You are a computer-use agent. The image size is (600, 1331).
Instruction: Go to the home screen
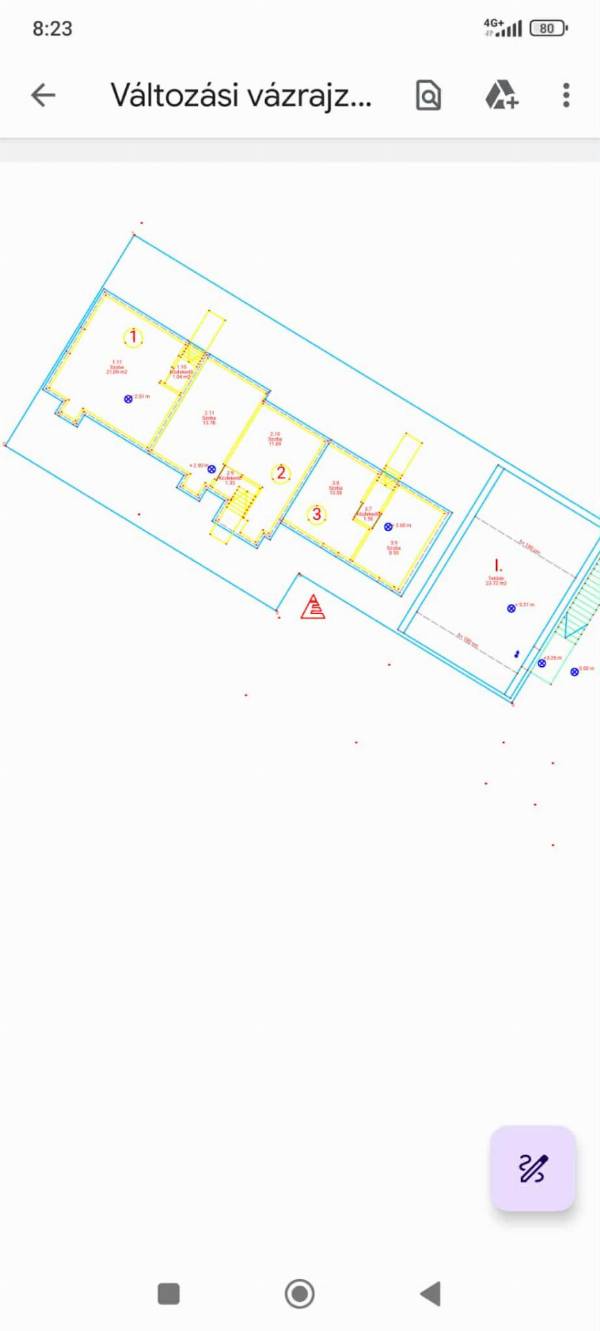click(x=299, y=1294)
